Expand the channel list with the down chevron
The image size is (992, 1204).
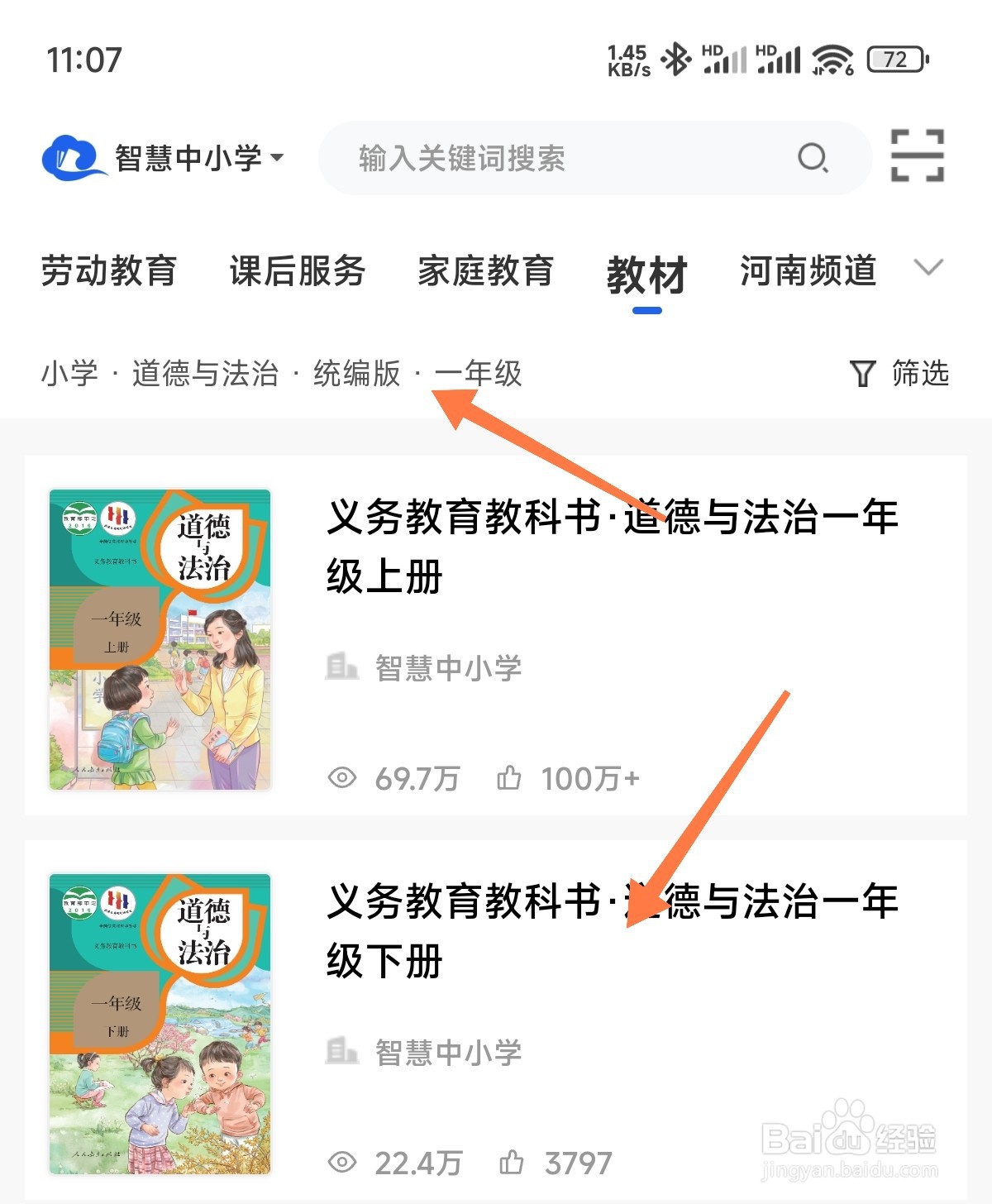(929, 269)
